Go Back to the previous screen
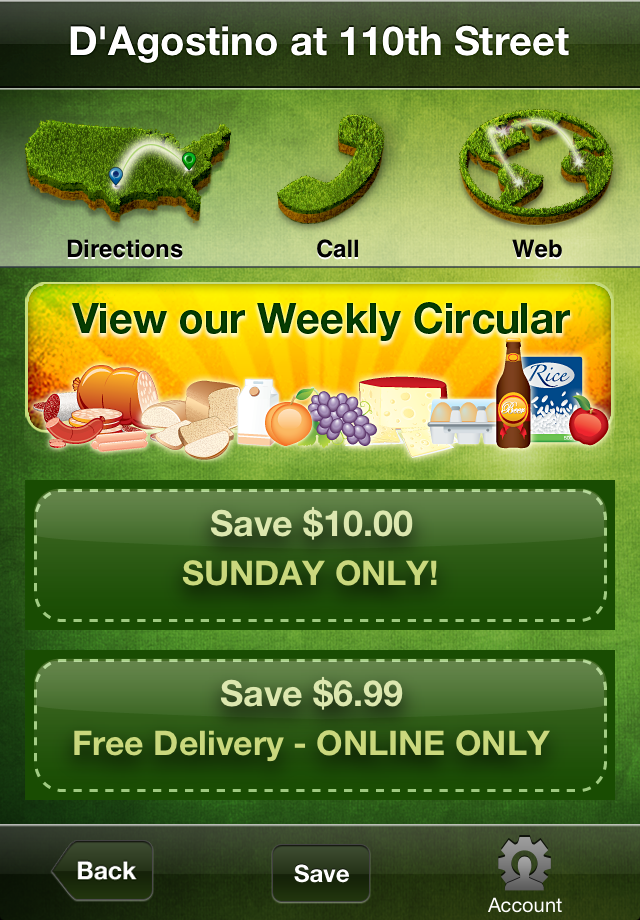640x920 pixels. click(x=103, y=871)
